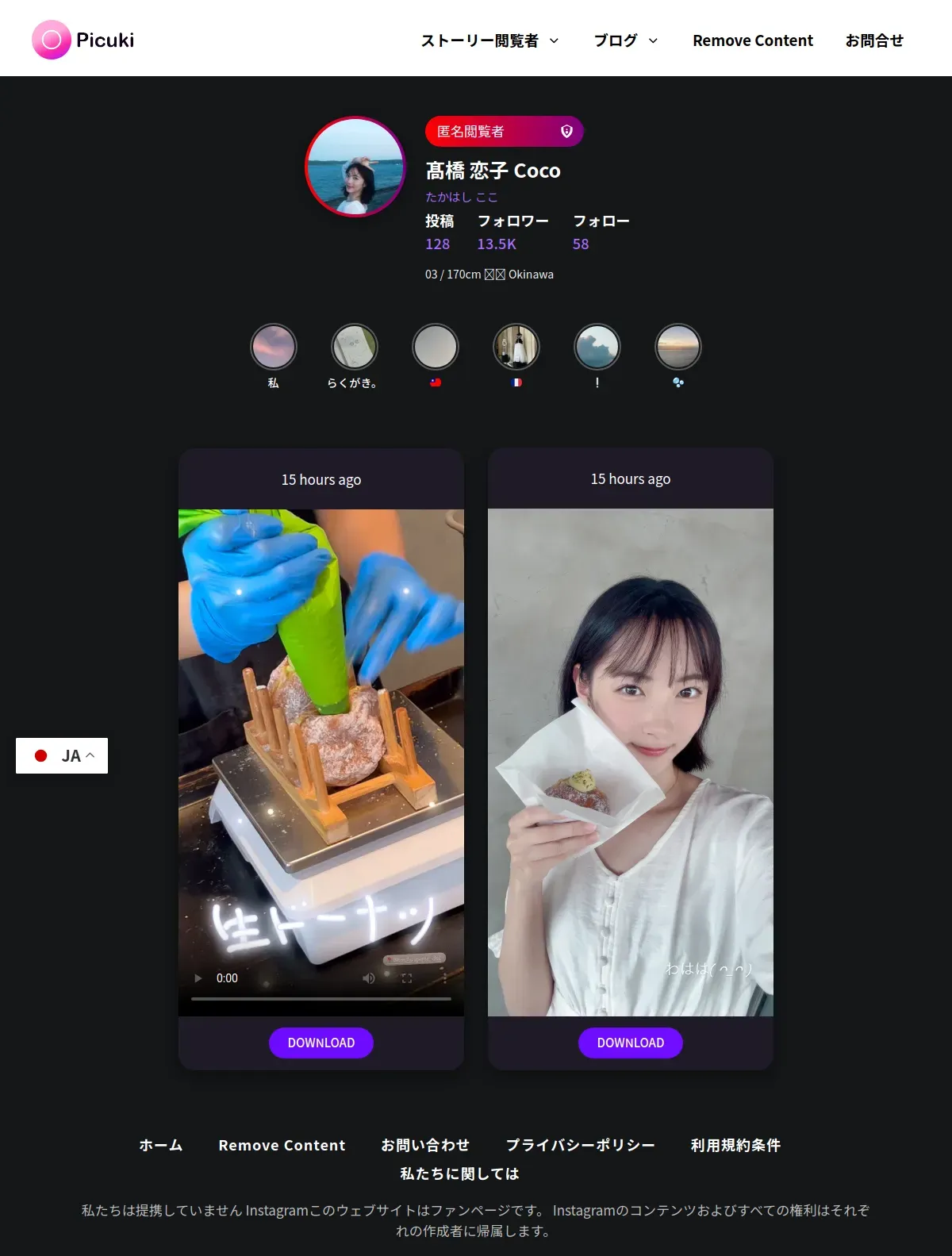Download the donut video story
The height and width of the screenshot is (1256, 952).
pyautogui.click(x=321, y=1043)
